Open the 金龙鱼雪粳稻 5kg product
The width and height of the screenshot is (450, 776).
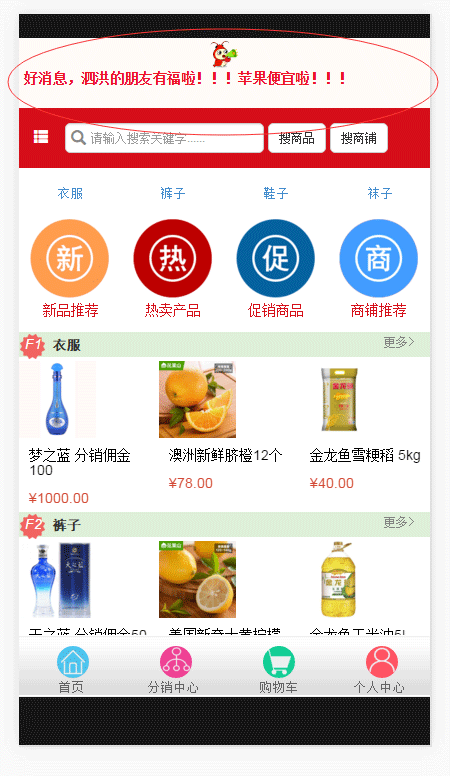coord(365,426)
